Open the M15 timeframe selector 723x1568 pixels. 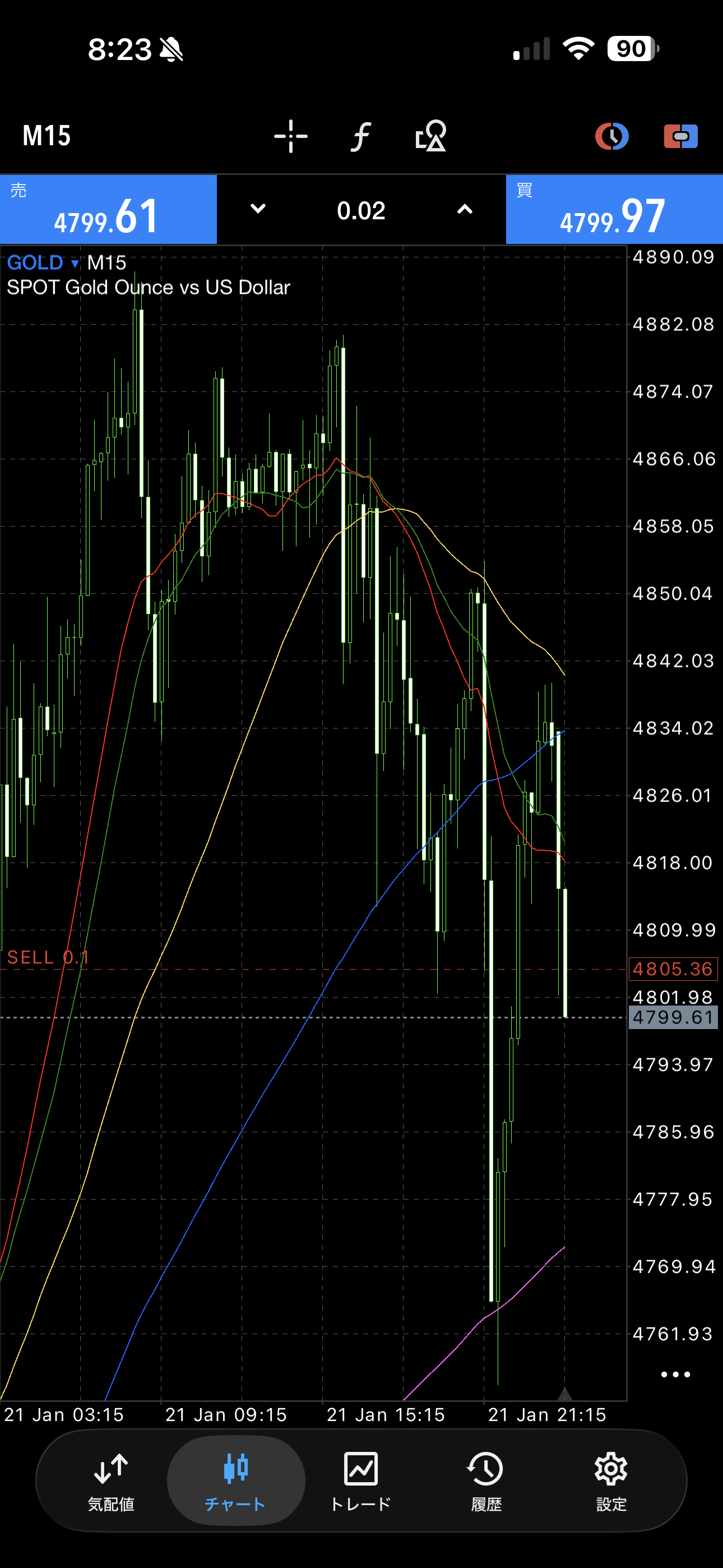[x=47, y=136]
